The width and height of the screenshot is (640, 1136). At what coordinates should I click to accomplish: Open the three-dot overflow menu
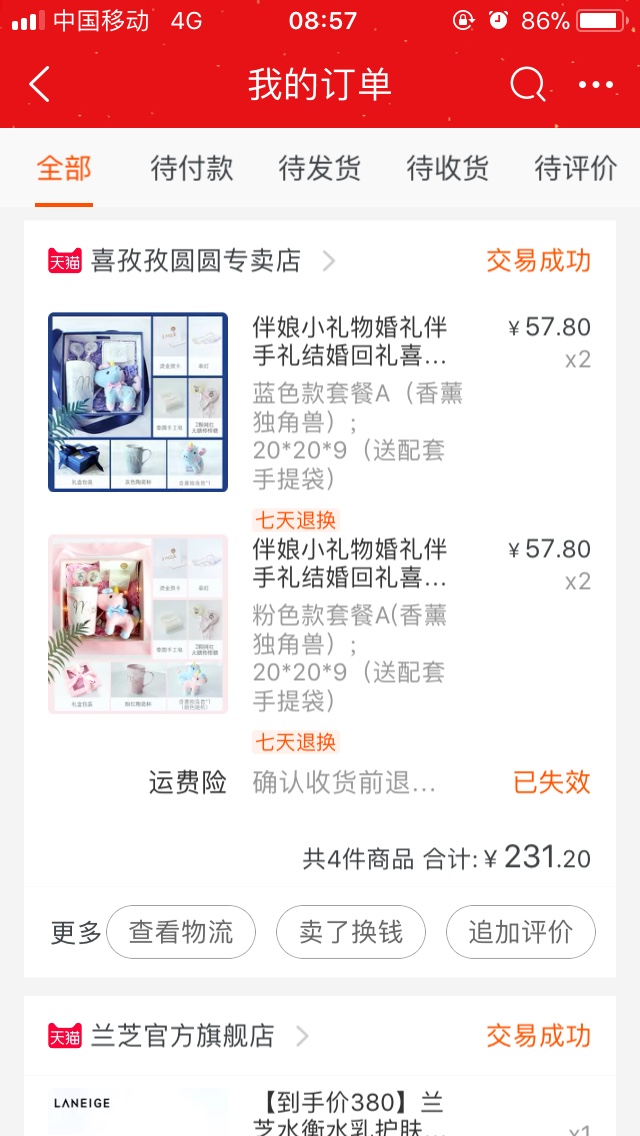[596, 85]
